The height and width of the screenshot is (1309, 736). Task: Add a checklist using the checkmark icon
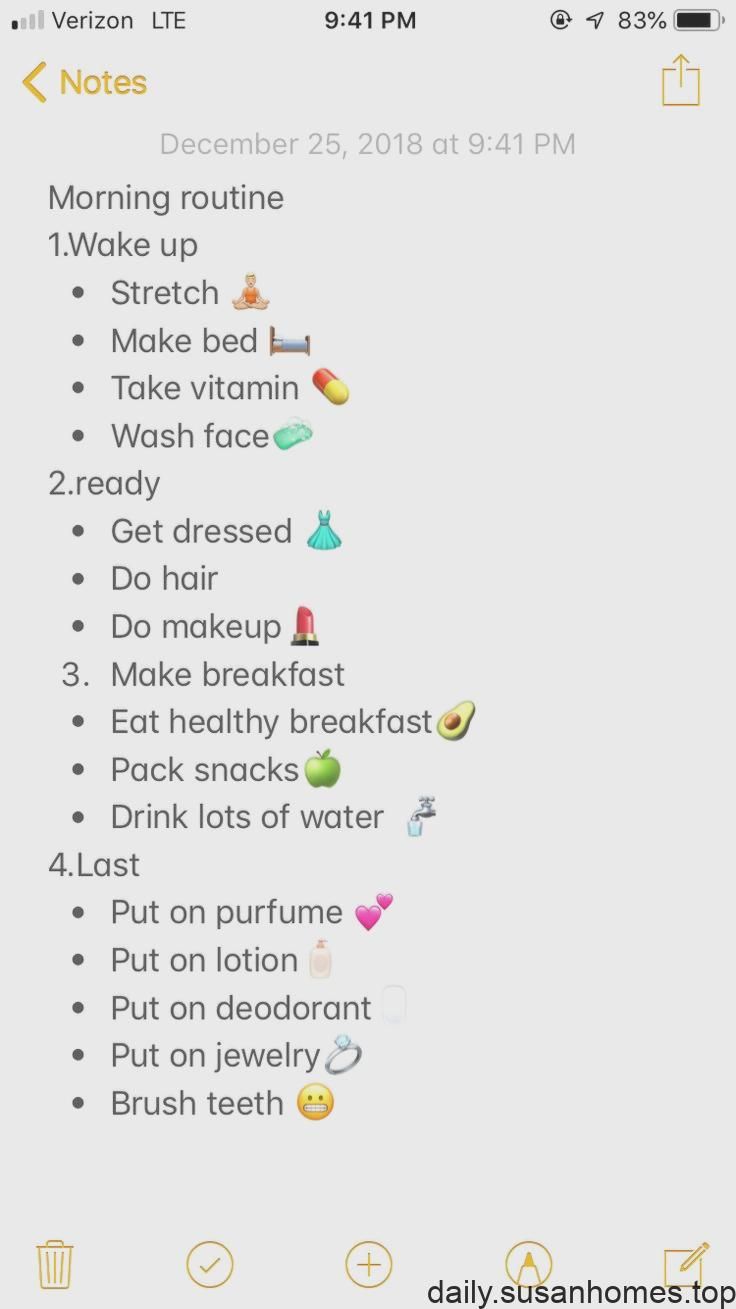[x=210, y=1265]
